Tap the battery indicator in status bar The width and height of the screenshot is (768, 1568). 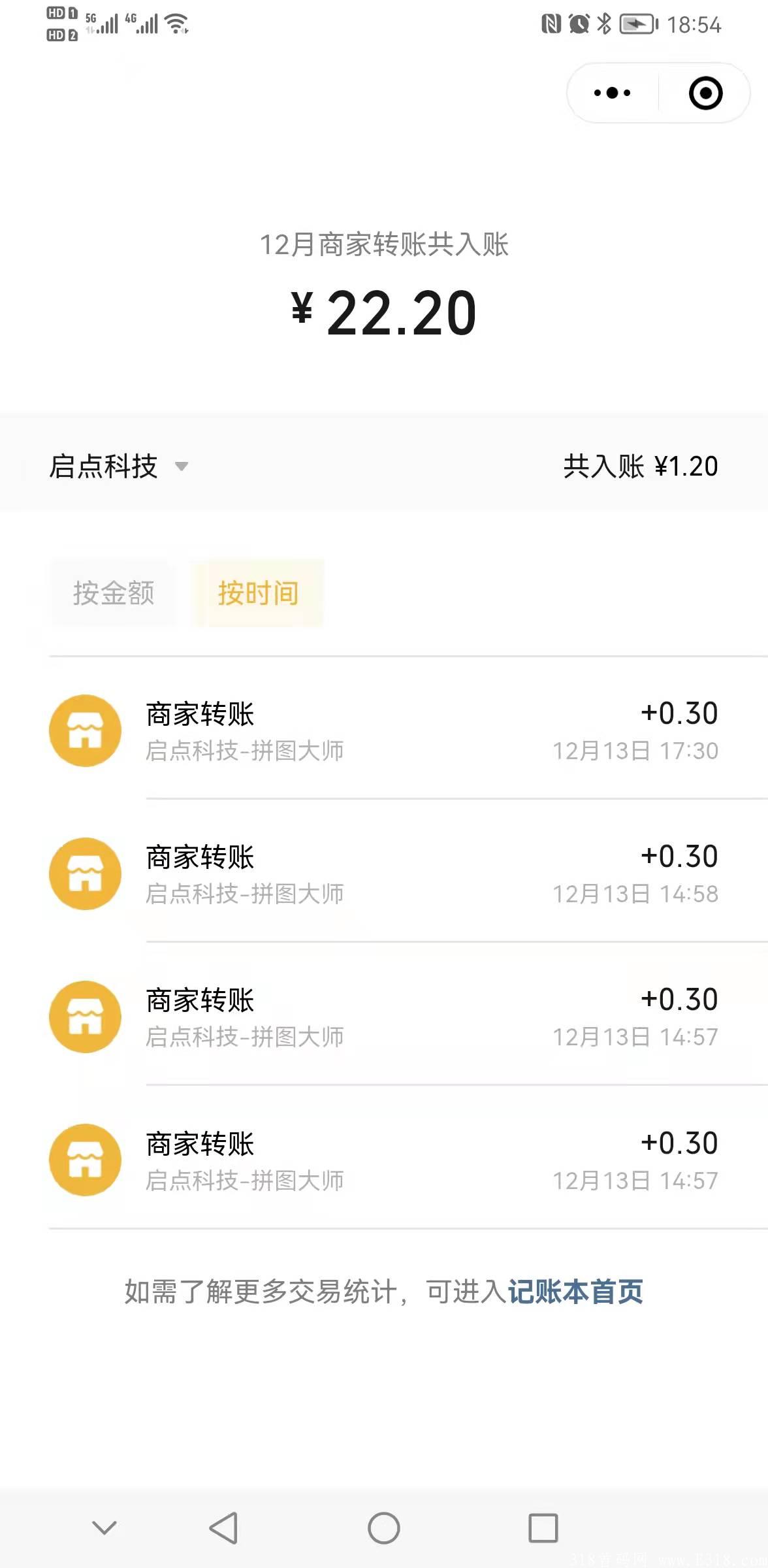pos(638,25)
